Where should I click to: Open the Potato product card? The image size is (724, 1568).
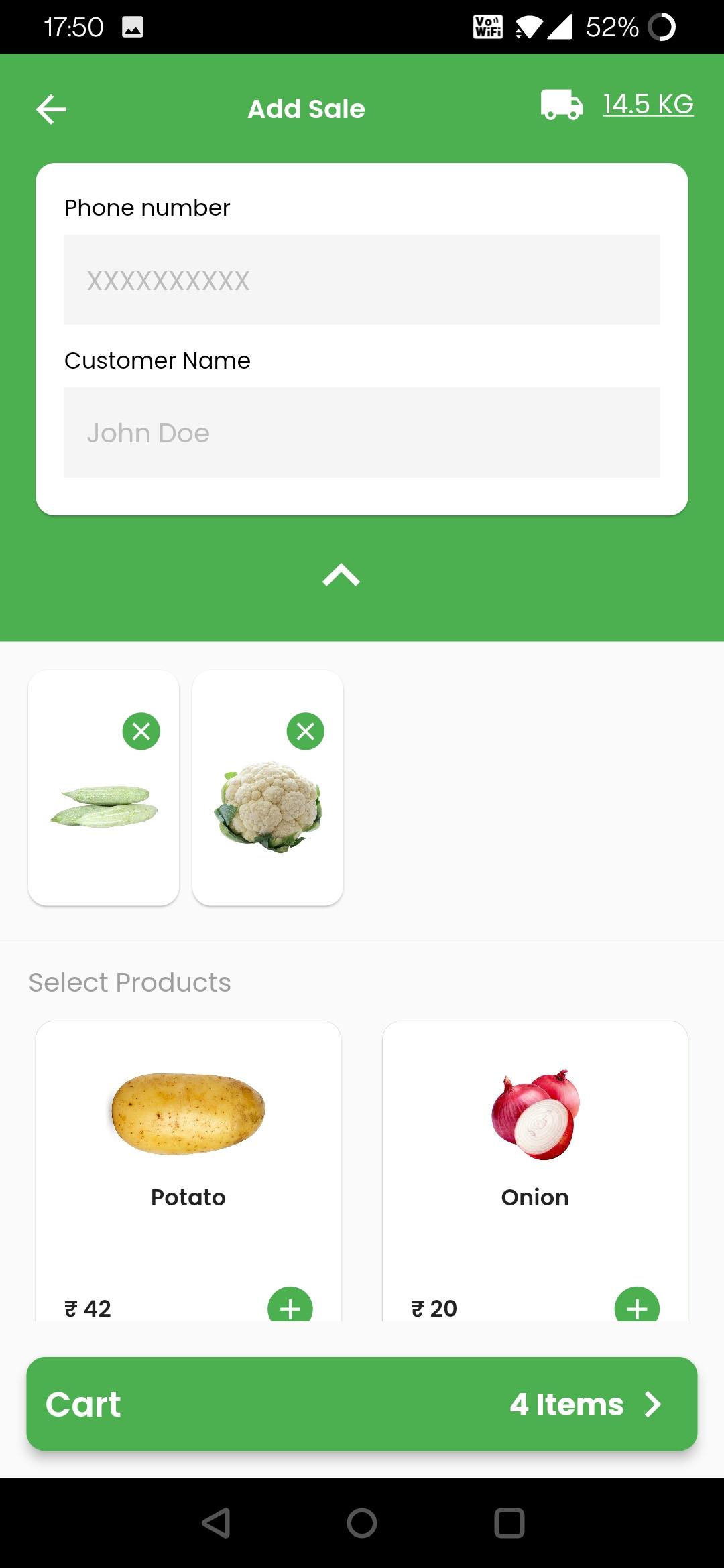[188, 1171]
